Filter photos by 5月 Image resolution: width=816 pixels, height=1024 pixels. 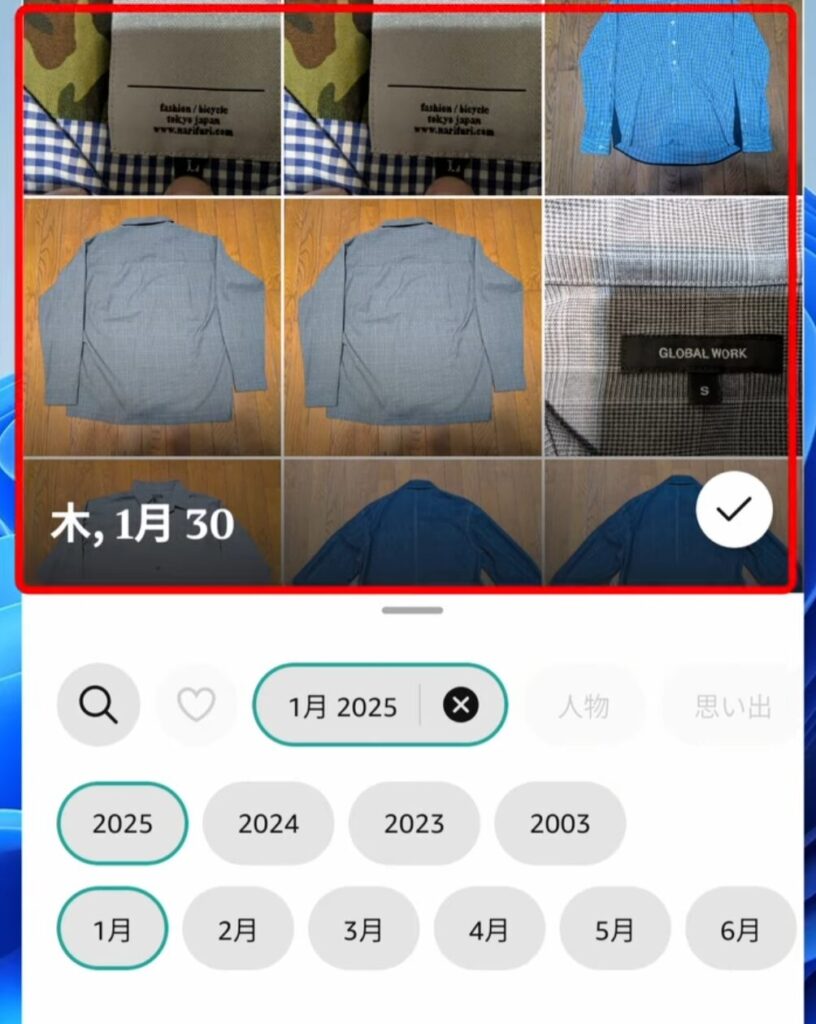(x=615, y=929)
